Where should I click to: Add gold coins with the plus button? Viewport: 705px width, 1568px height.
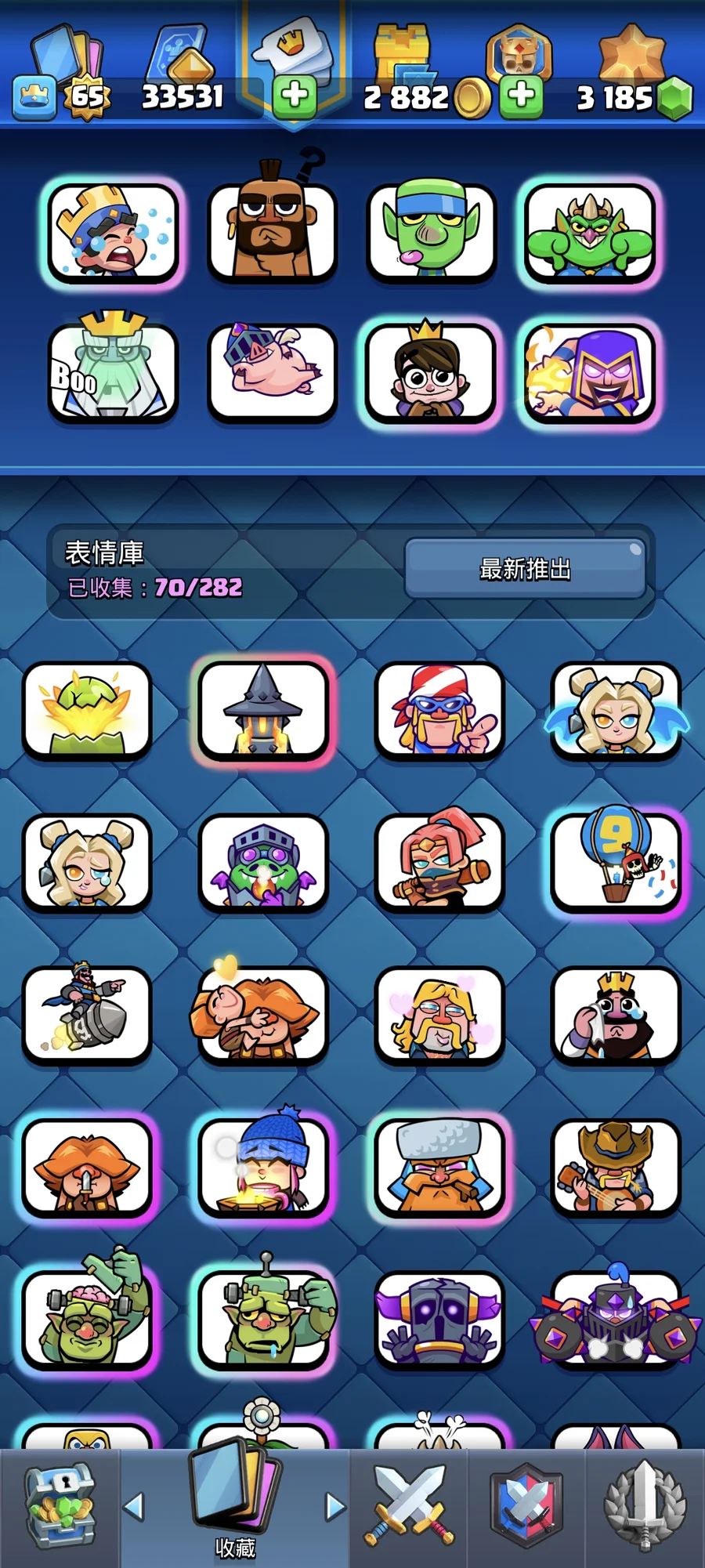pyautogui.click(x=521, y=96)
